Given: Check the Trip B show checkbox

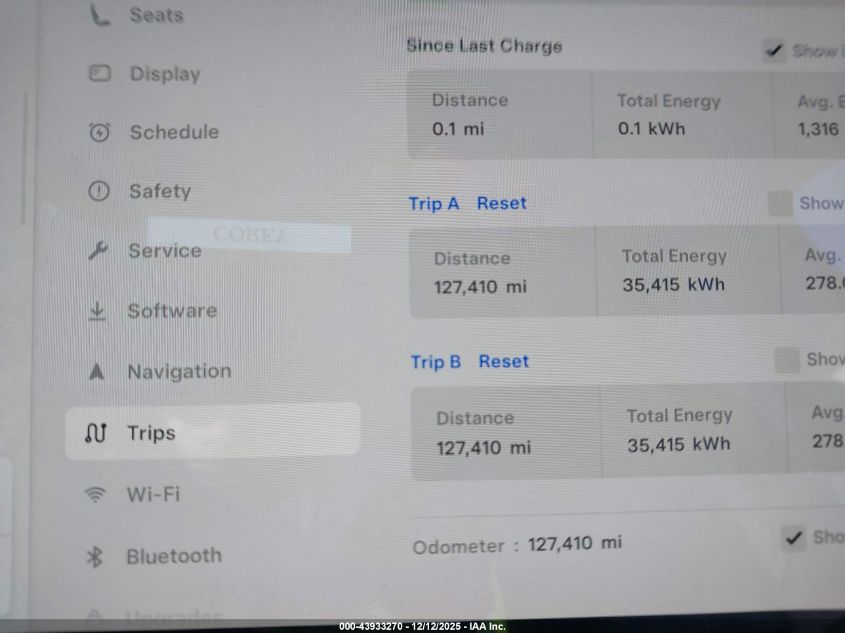Looking at the screenshot, I should click(787, 360).
